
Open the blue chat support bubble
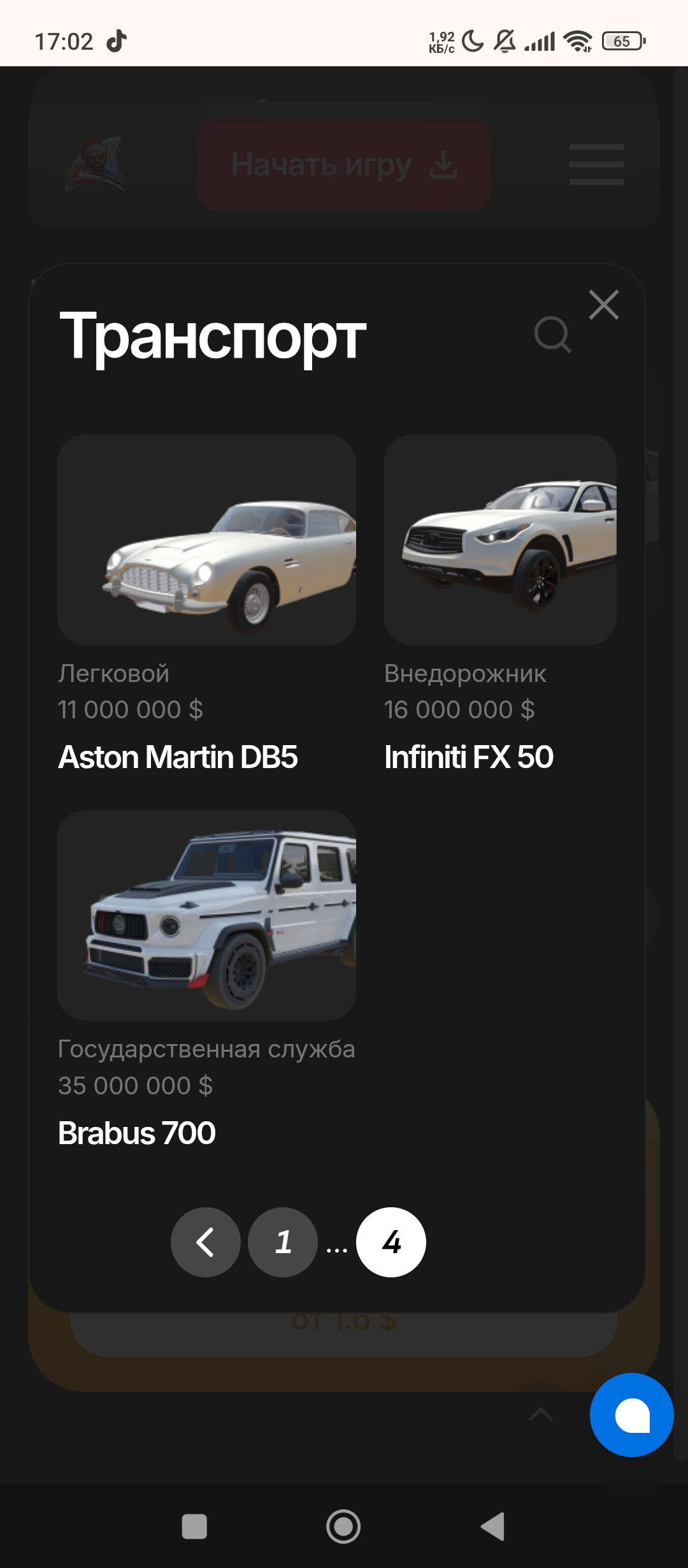pos(631,1415)
